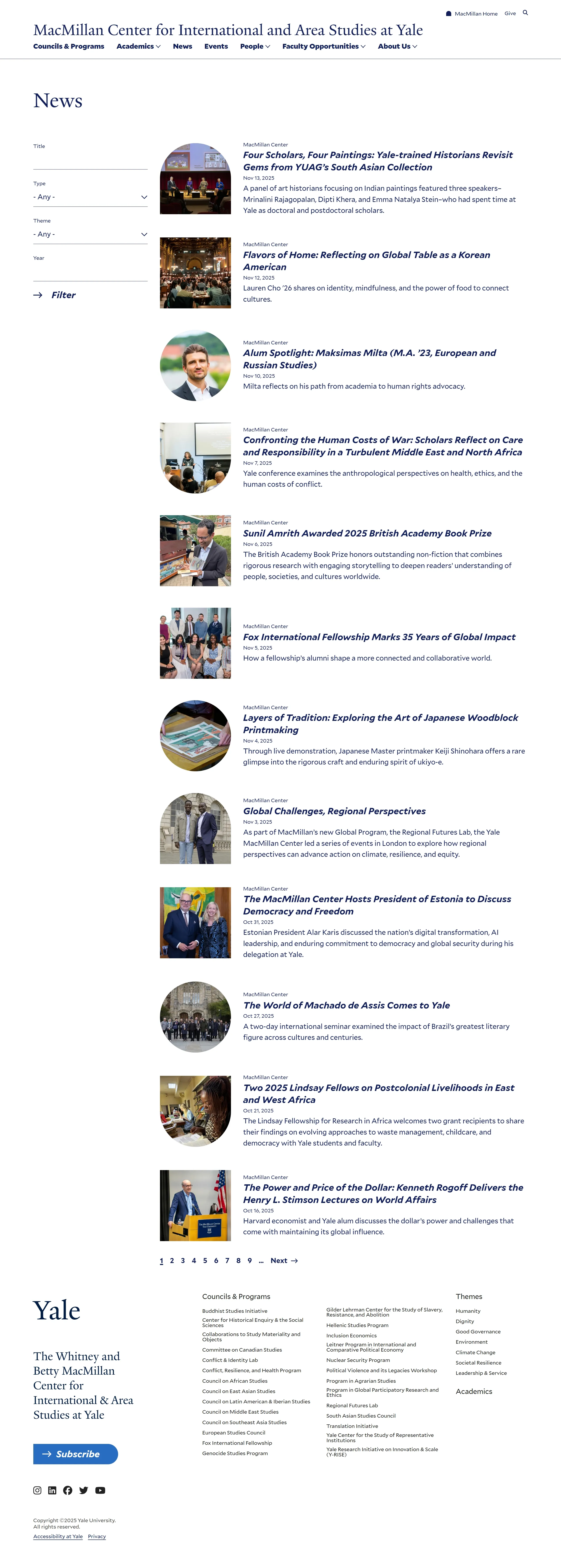Open the Theme dropdown
561x1568 pixels.
click(90, 234)
